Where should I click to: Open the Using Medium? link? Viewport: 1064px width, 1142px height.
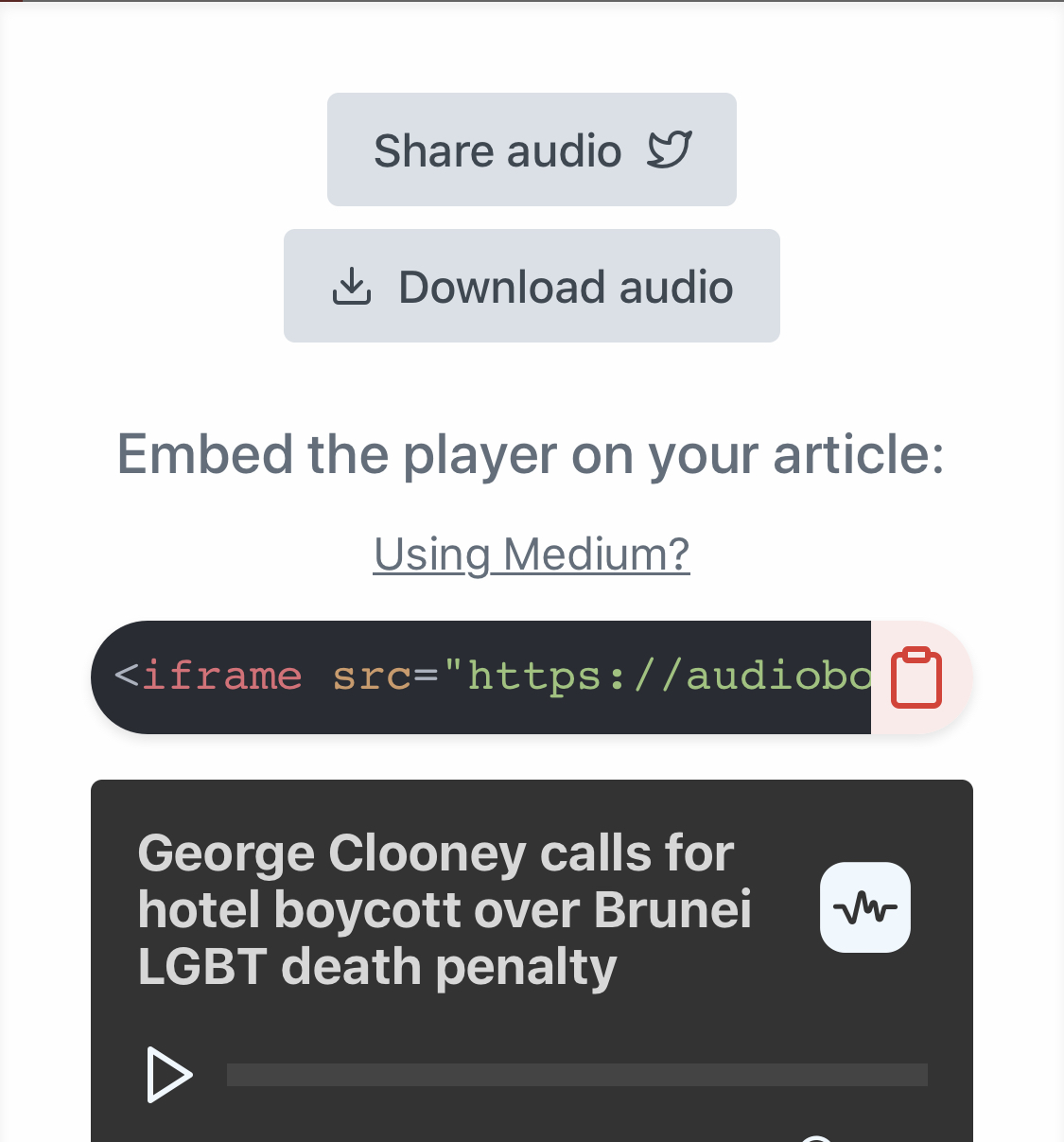coord(532,554)
